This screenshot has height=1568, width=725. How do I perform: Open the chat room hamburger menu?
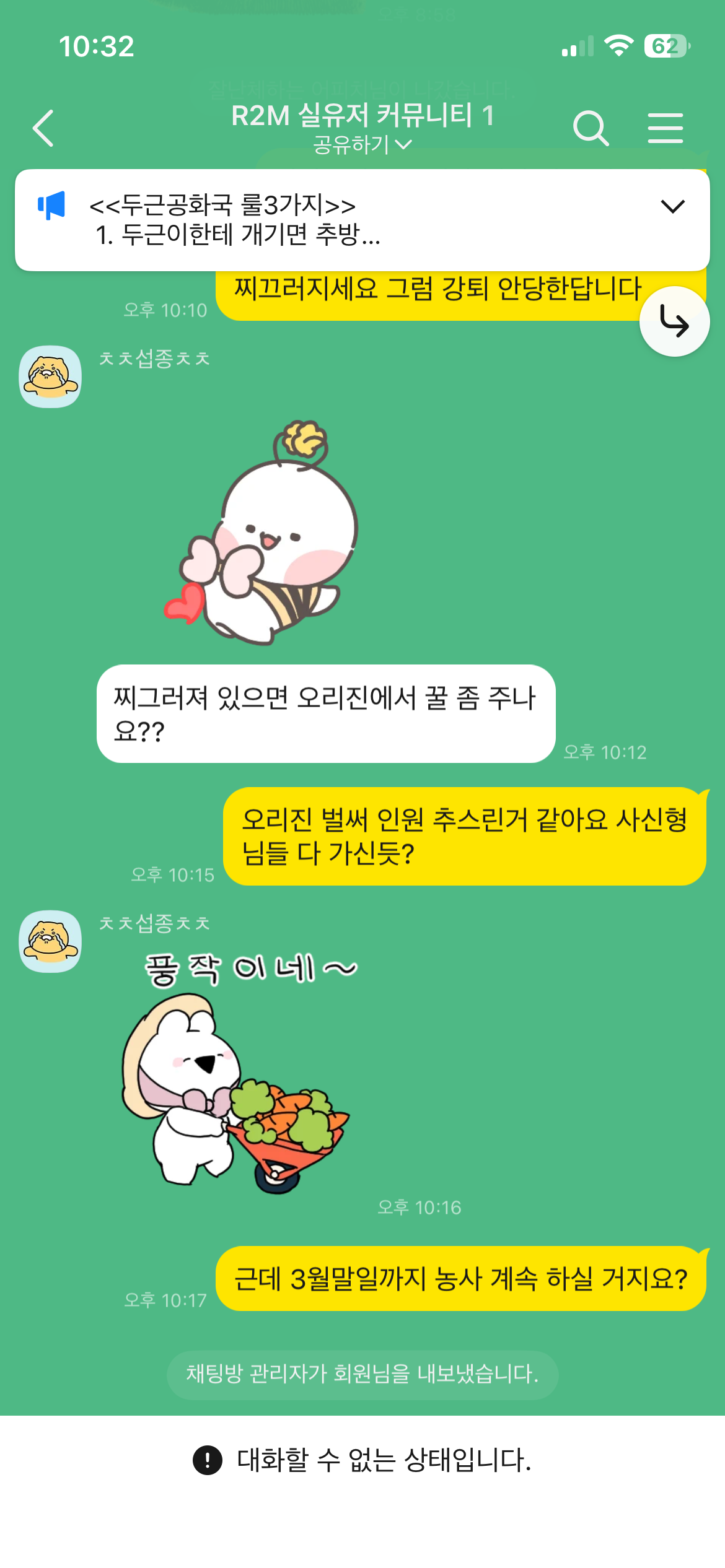coord(665,128)
